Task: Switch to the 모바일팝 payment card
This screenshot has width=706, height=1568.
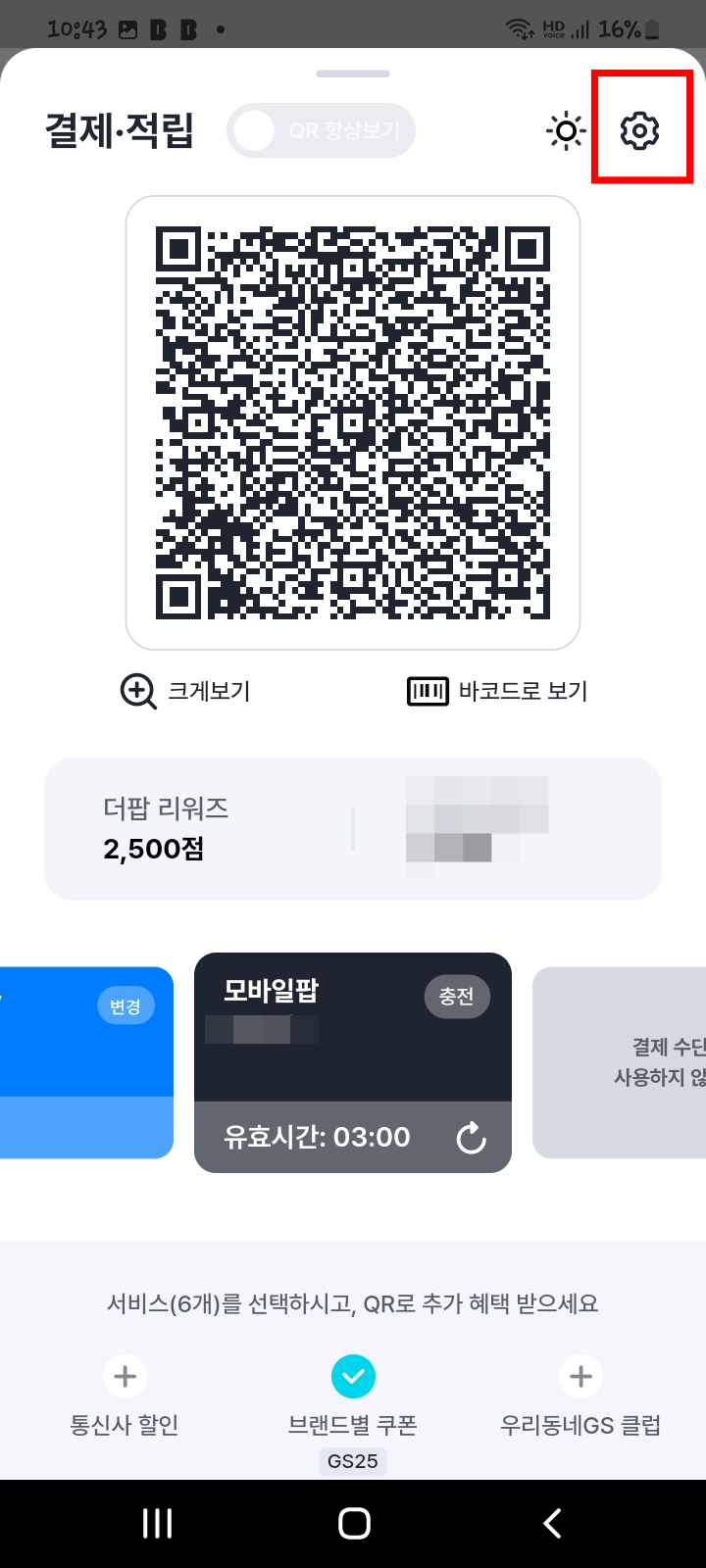Action: (353, 1062)
